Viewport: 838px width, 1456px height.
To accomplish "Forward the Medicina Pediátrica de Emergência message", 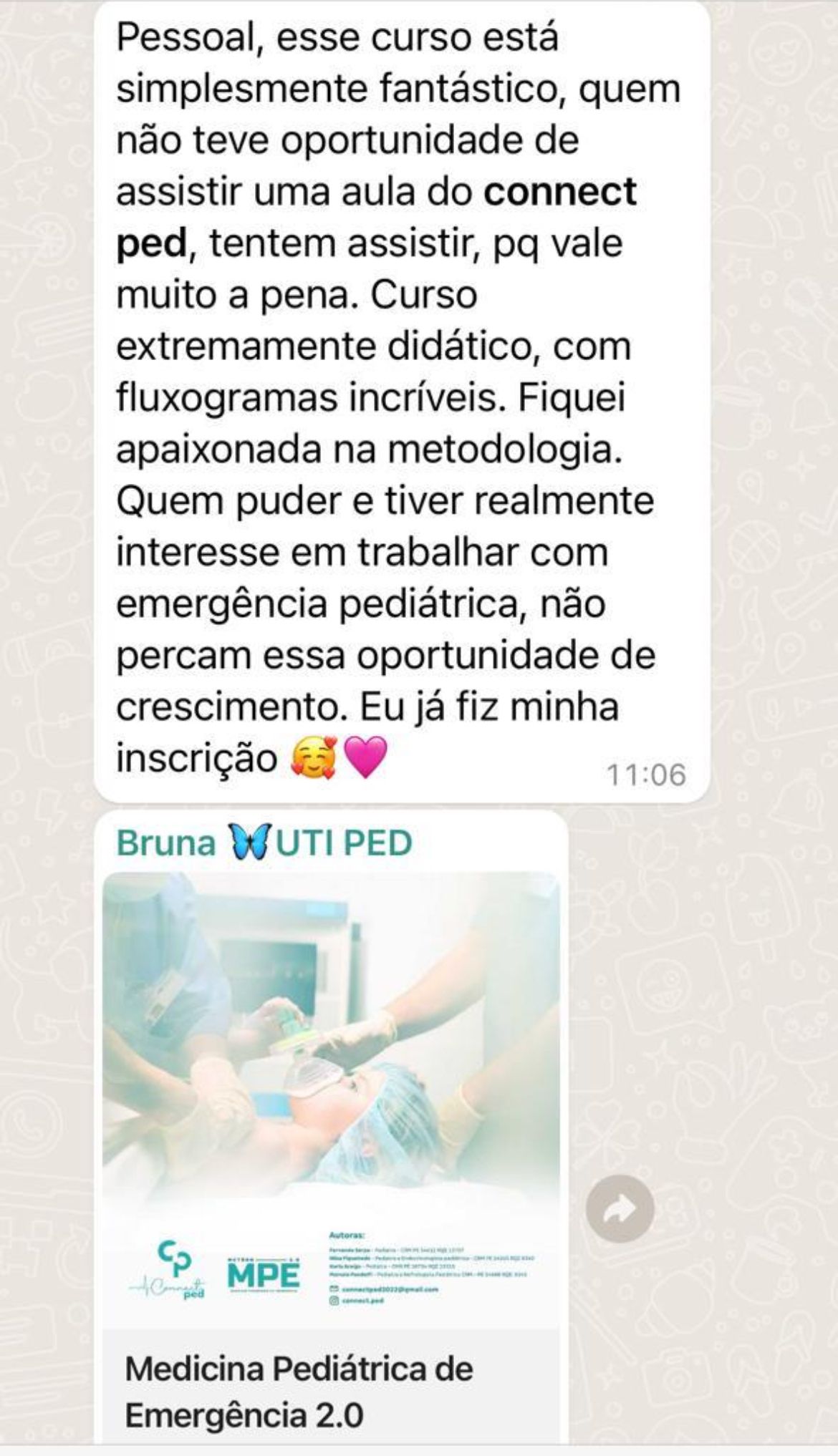I will pyautogui.click(x=620, y=1208).
